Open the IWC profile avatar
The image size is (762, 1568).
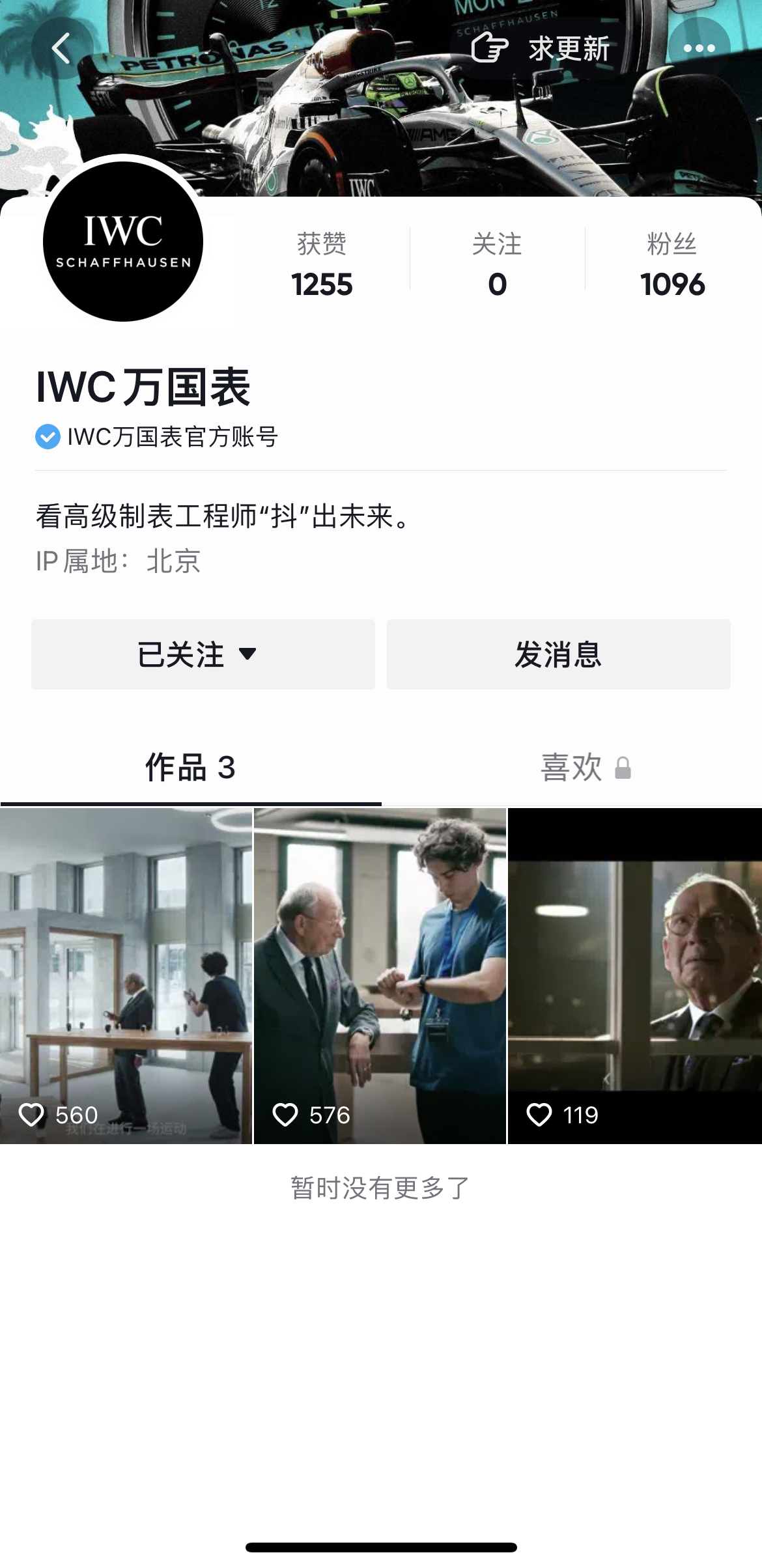pos(123,242)
